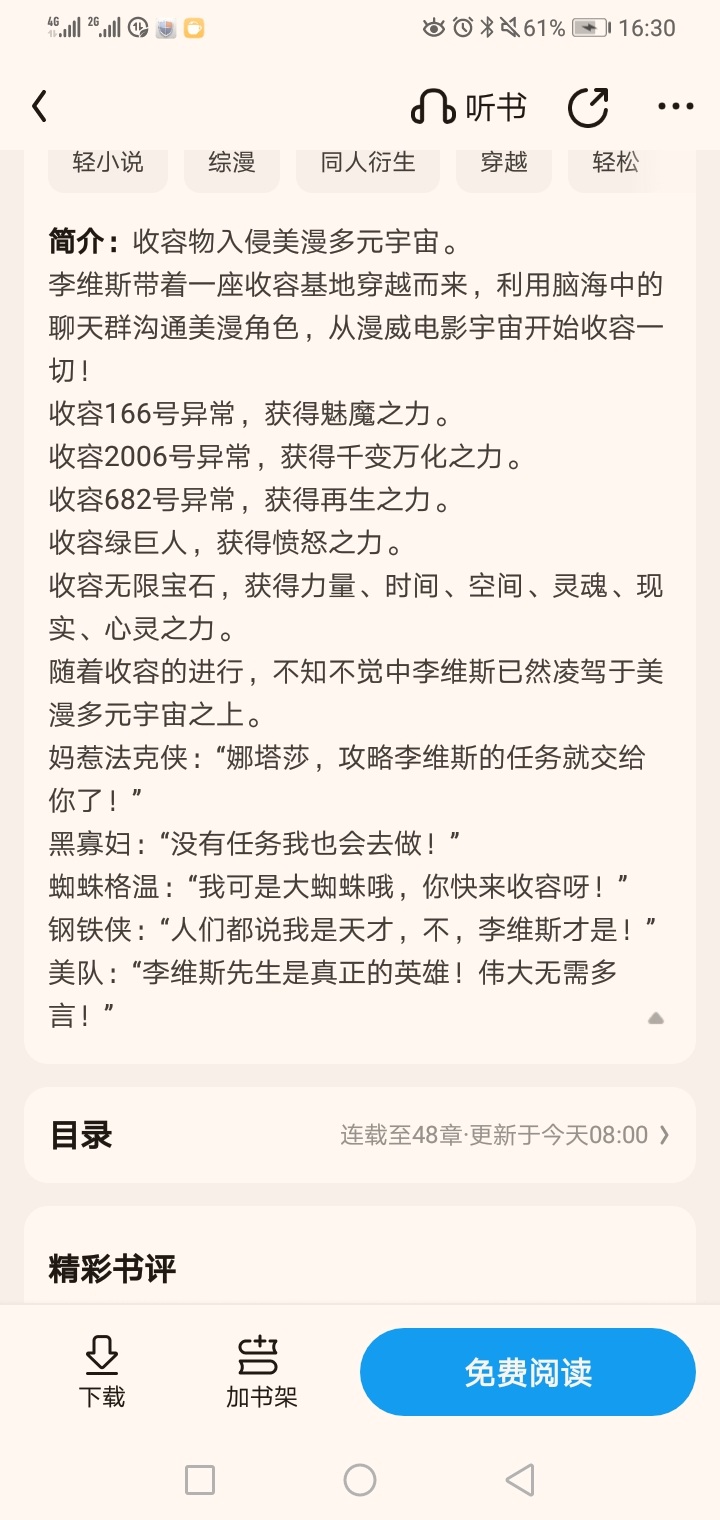Select the 综漫 tag chip

click(x=232, y=163)
